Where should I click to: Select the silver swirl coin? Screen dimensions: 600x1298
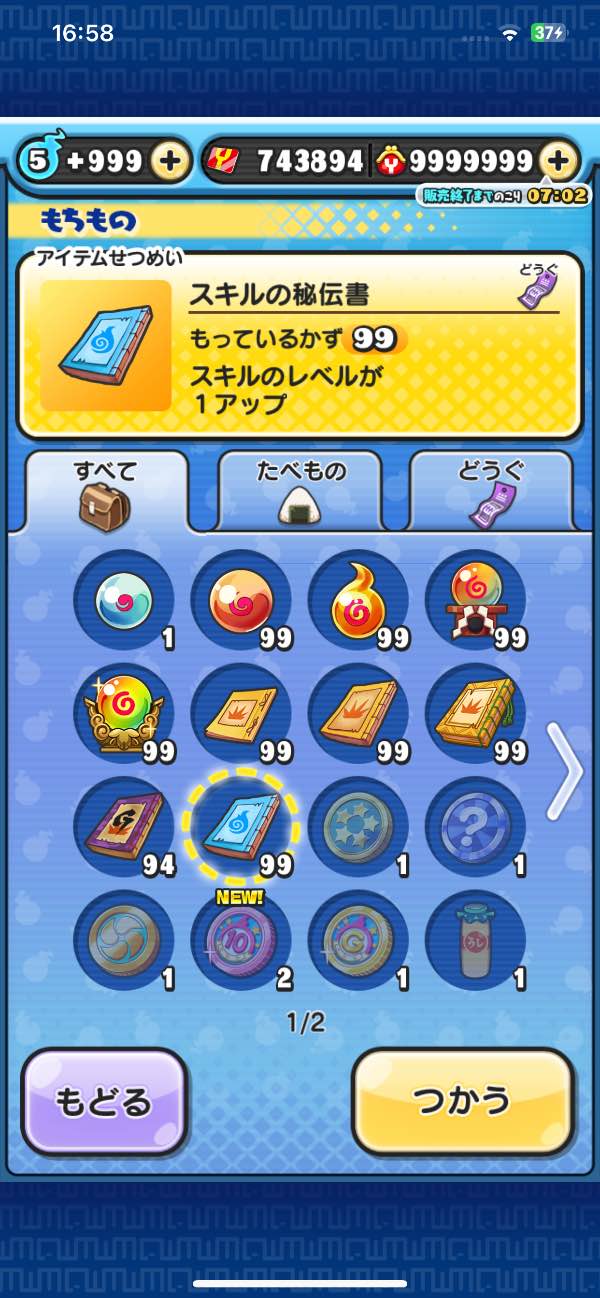coord(124,940)
